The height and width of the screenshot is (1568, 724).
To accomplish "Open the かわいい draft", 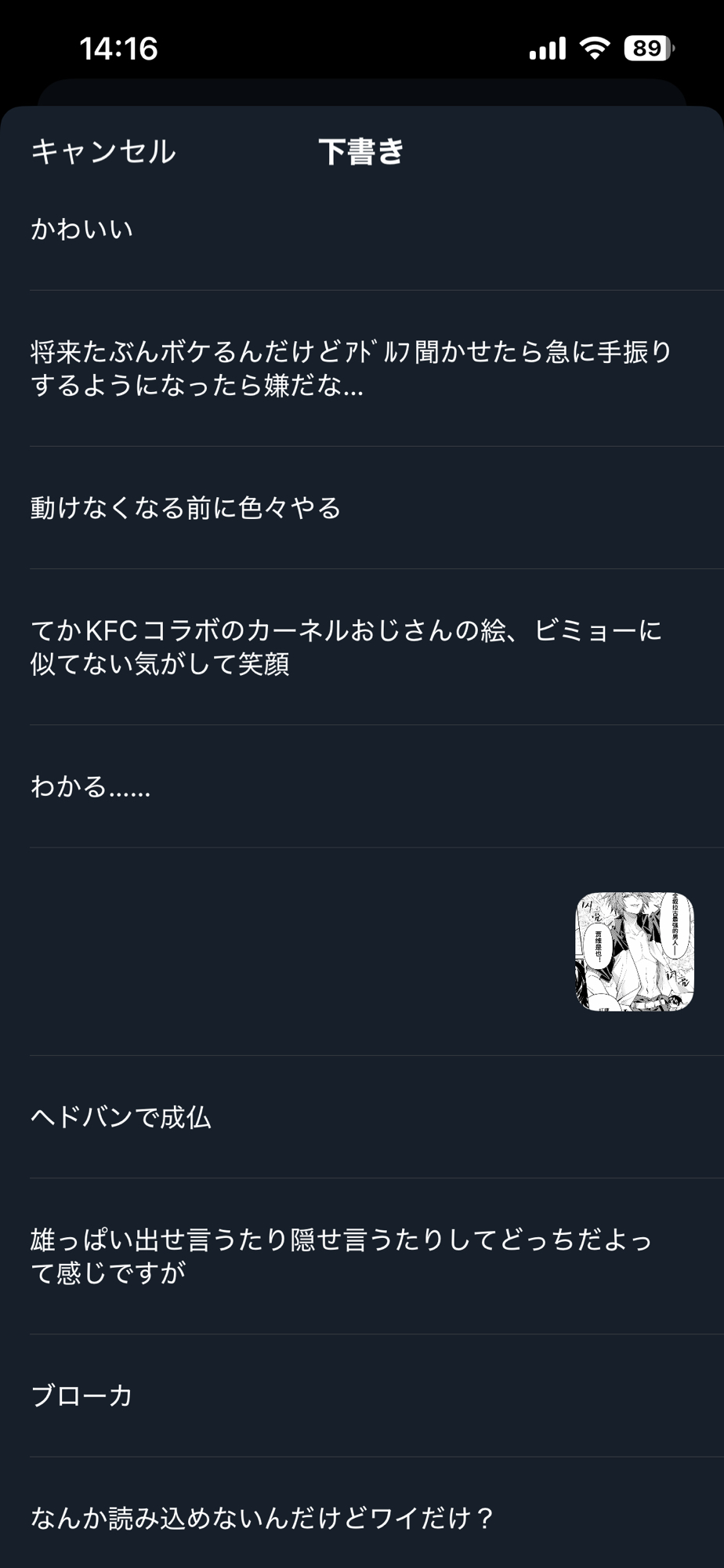I will [x=82, y=229].
